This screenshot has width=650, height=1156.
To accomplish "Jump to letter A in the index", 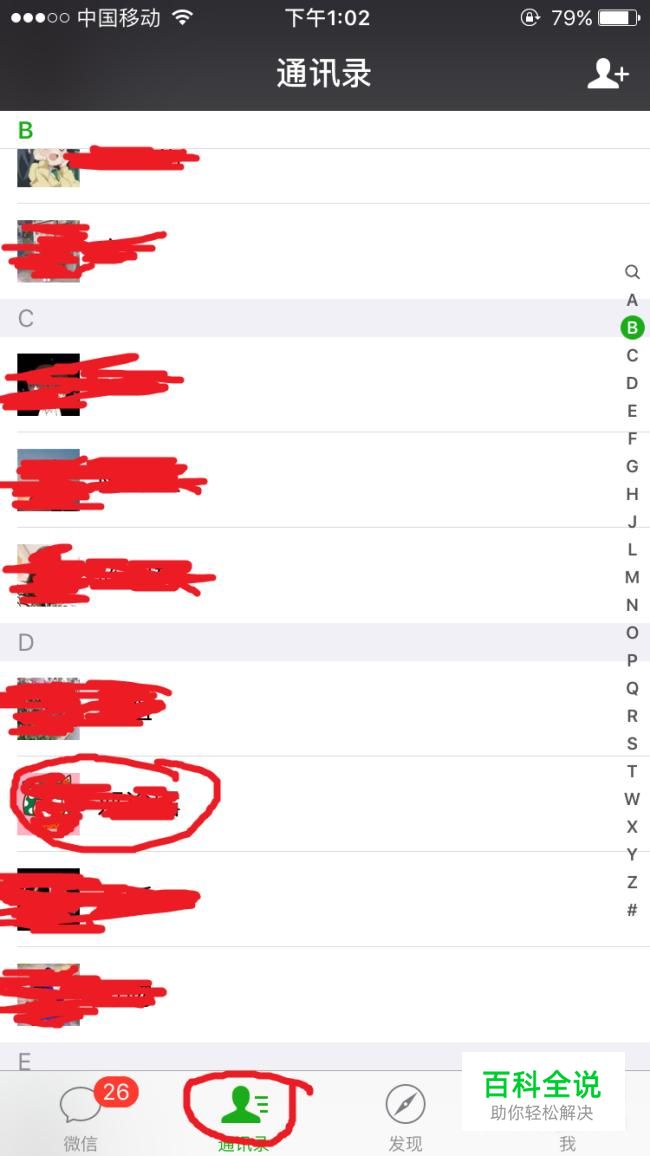I will pyautogui.click(x=632, y=300).
